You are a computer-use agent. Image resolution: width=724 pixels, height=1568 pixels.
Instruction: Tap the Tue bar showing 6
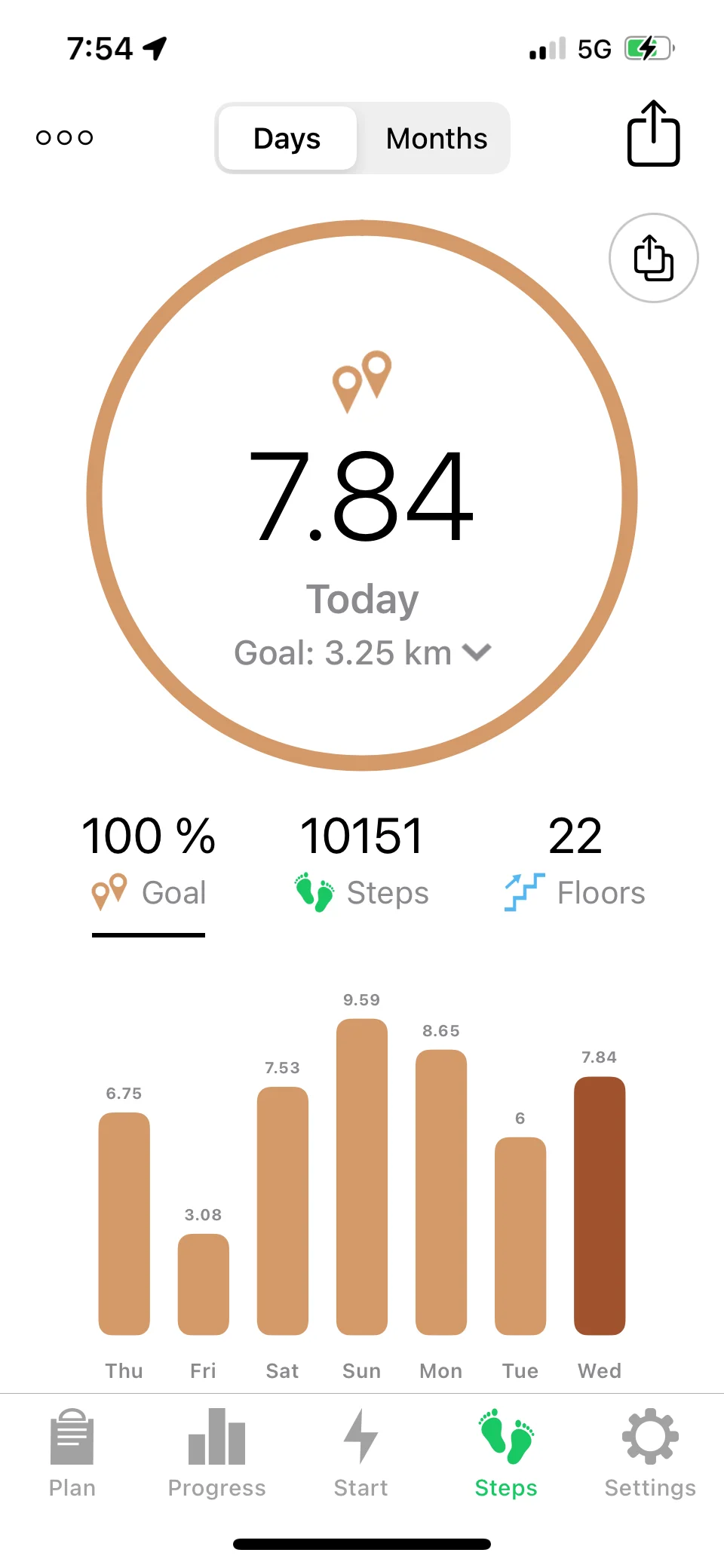pyautogui.click(x=520, y=1235)
